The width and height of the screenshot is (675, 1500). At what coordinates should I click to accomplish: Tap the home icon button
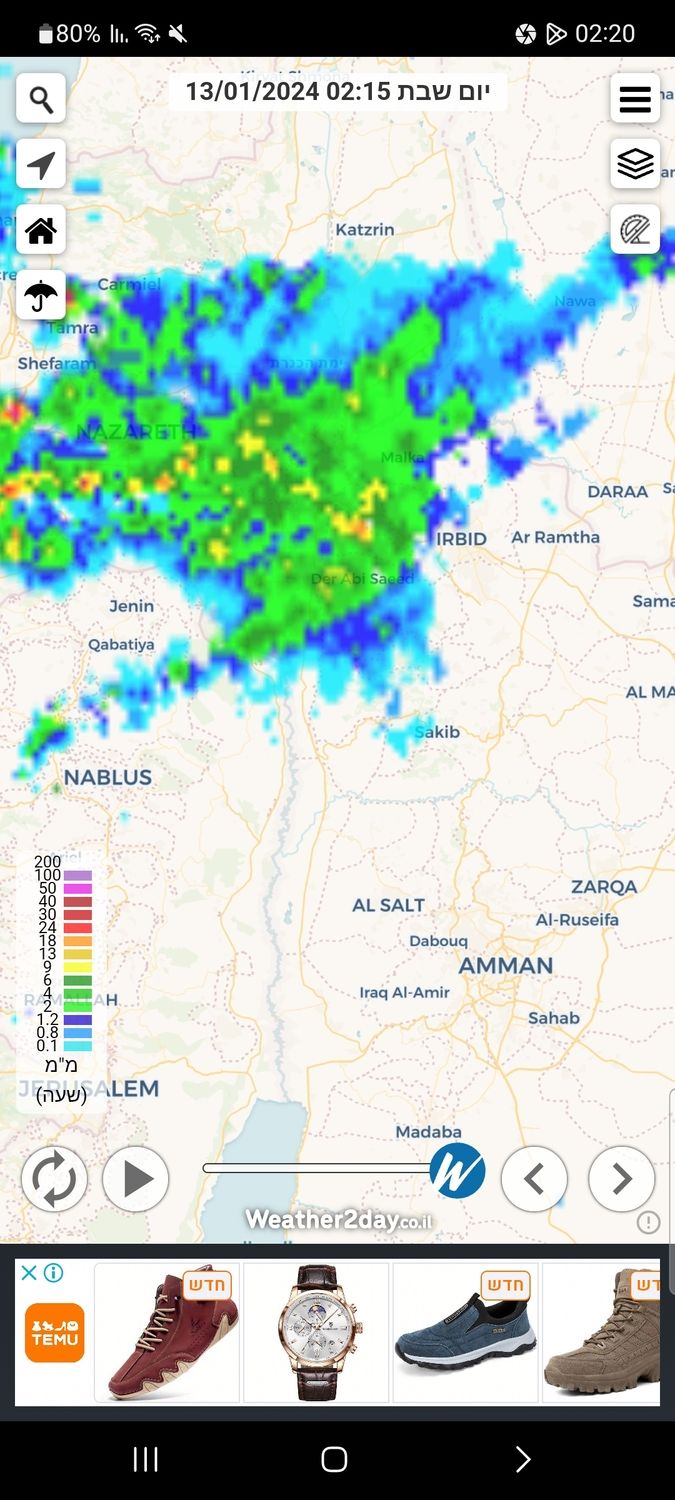[41, 231]
